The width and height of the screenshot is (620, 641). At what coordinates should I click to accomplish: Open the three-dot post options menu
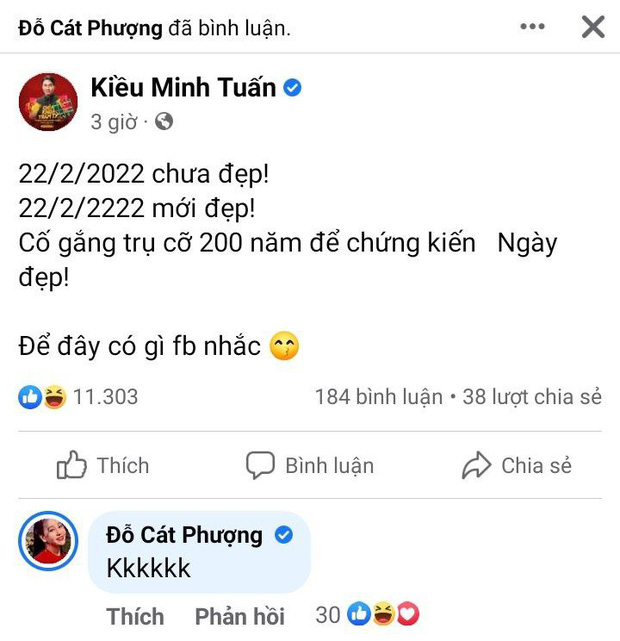click(532, 27)
